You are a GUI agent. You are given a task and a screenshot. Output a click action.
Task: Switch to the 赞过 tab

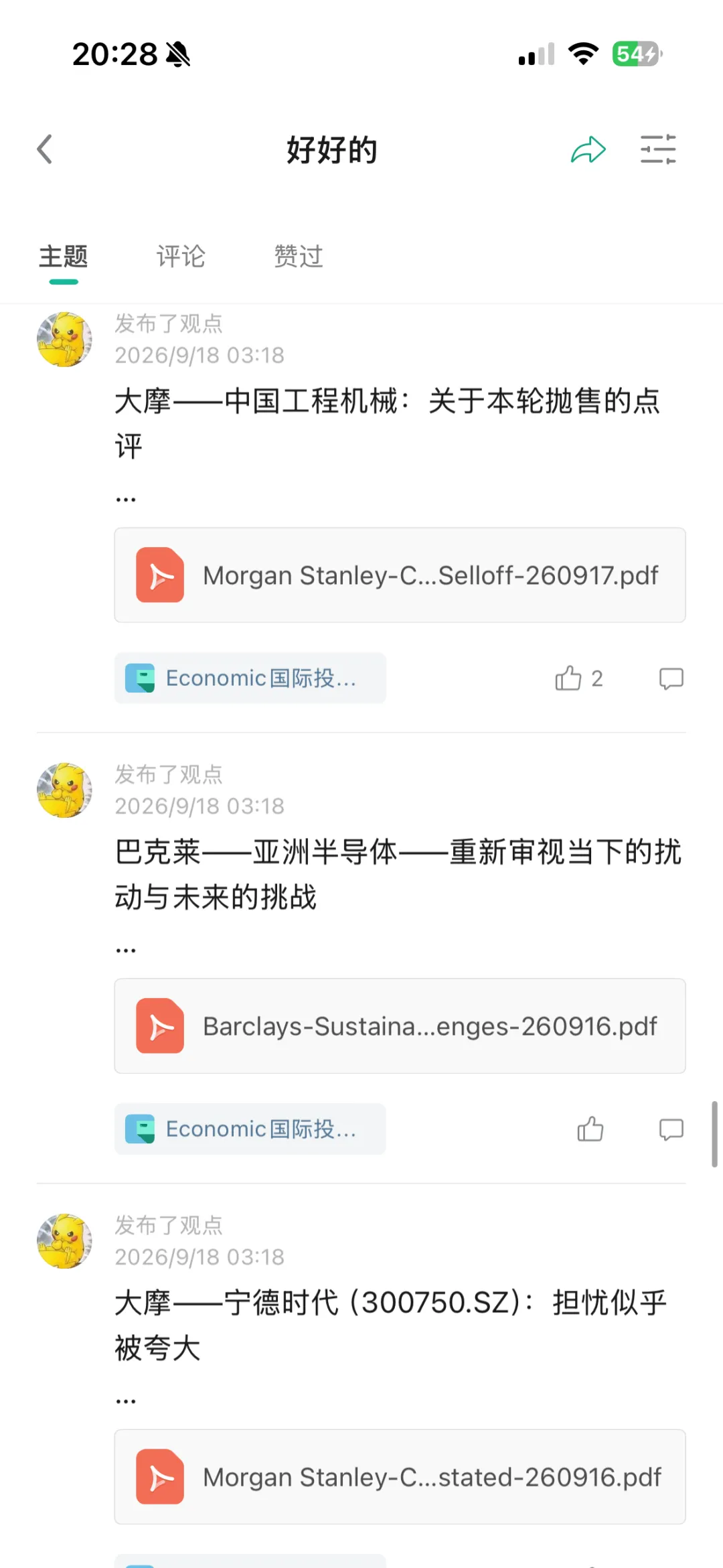[x=299, y=257]
